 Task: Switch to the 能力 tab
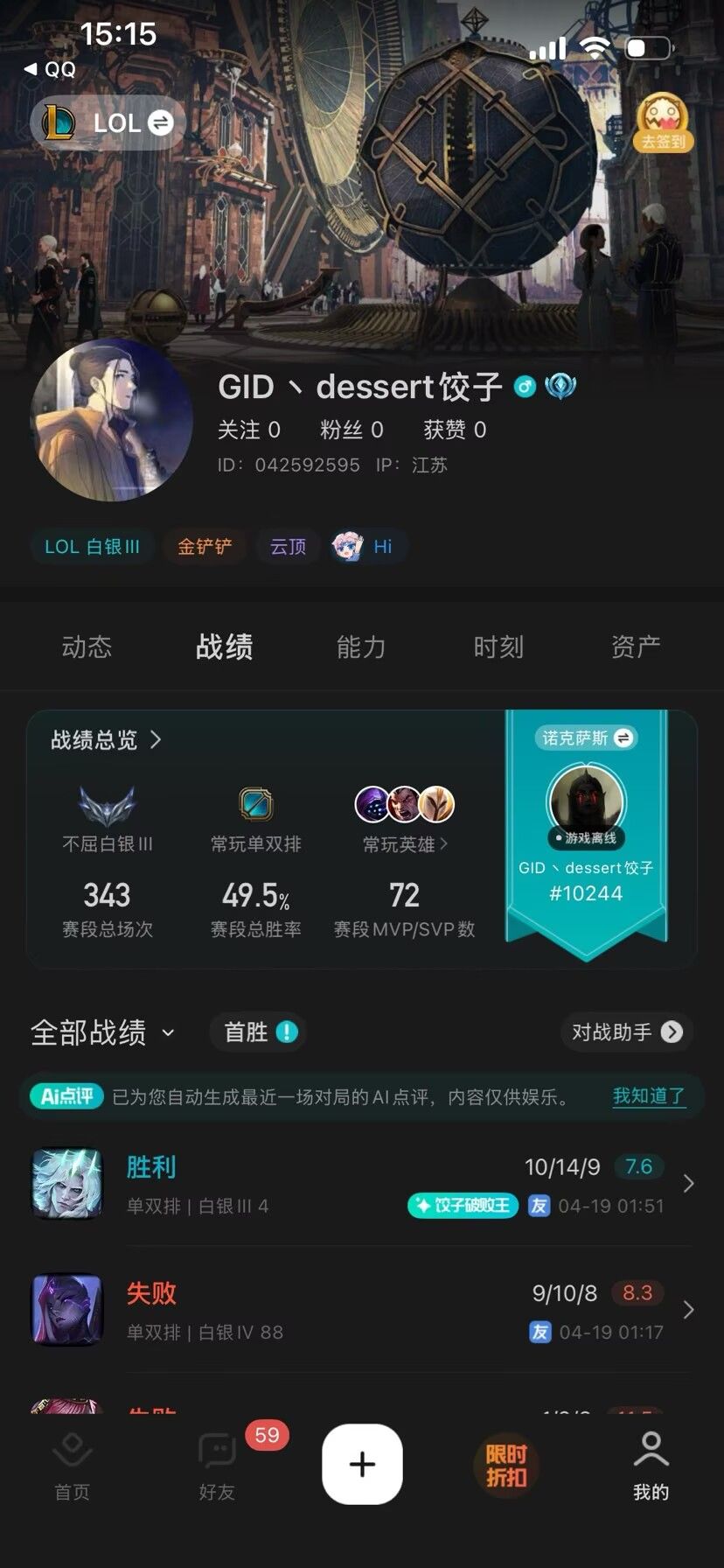pyautogui.click(x=360, y=647)
